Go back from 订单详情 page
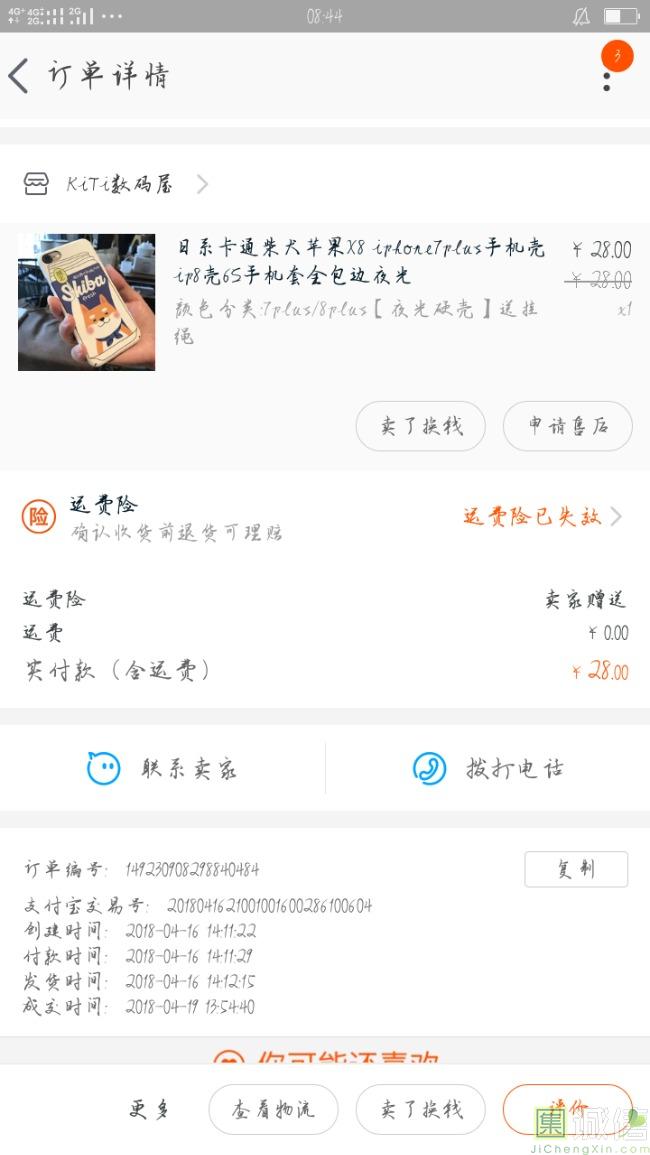Viewport: 650px width, 1155px height. 20,76
